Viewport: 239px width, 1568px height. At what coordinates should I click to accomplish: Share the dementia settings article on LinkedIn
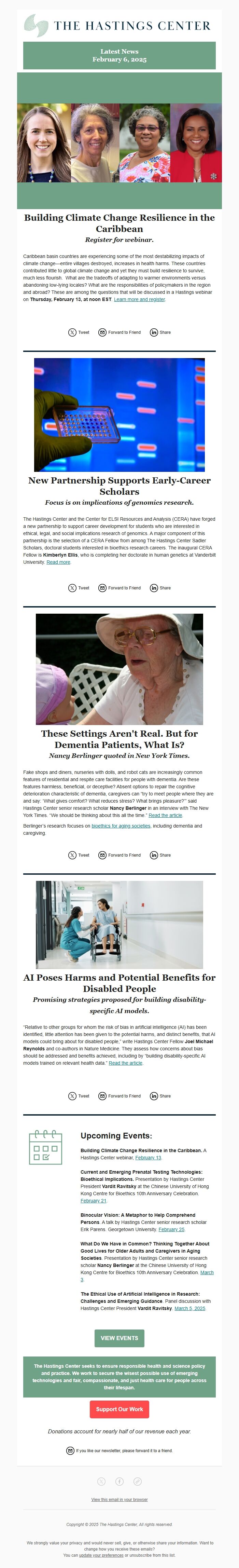[x=160, y=855]
